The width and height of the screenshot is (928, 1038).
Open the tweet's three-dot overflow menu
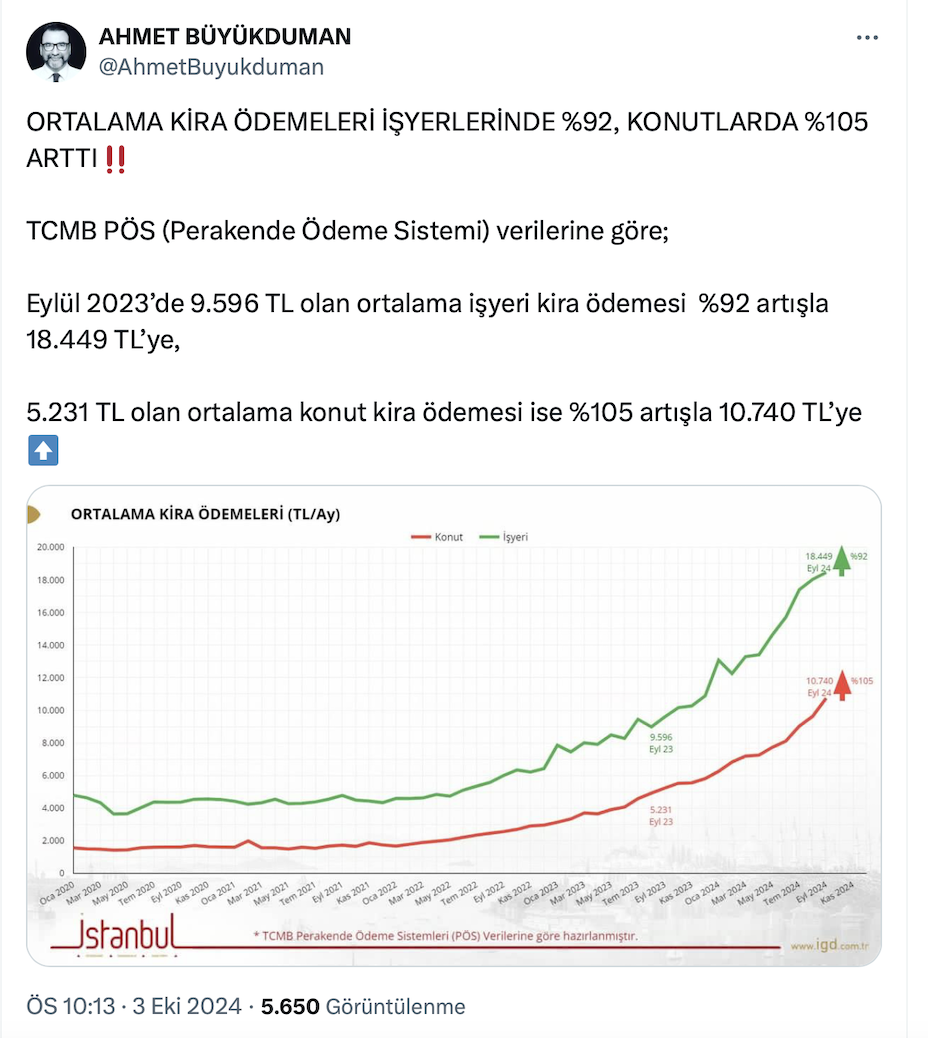click(x=867, y=38)
